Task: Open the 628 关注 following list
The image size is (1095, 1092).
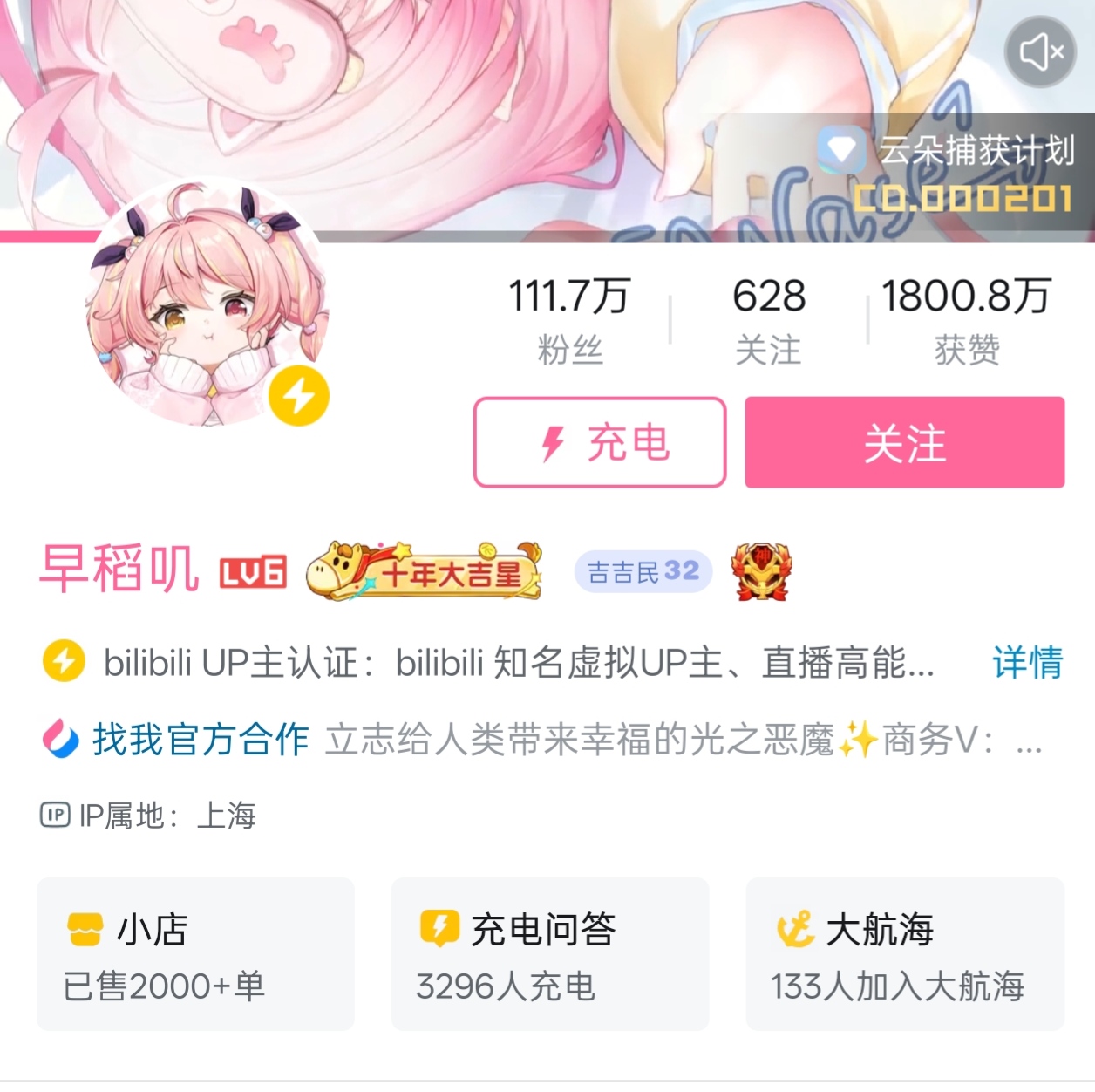Action: [x=768, y=319]
